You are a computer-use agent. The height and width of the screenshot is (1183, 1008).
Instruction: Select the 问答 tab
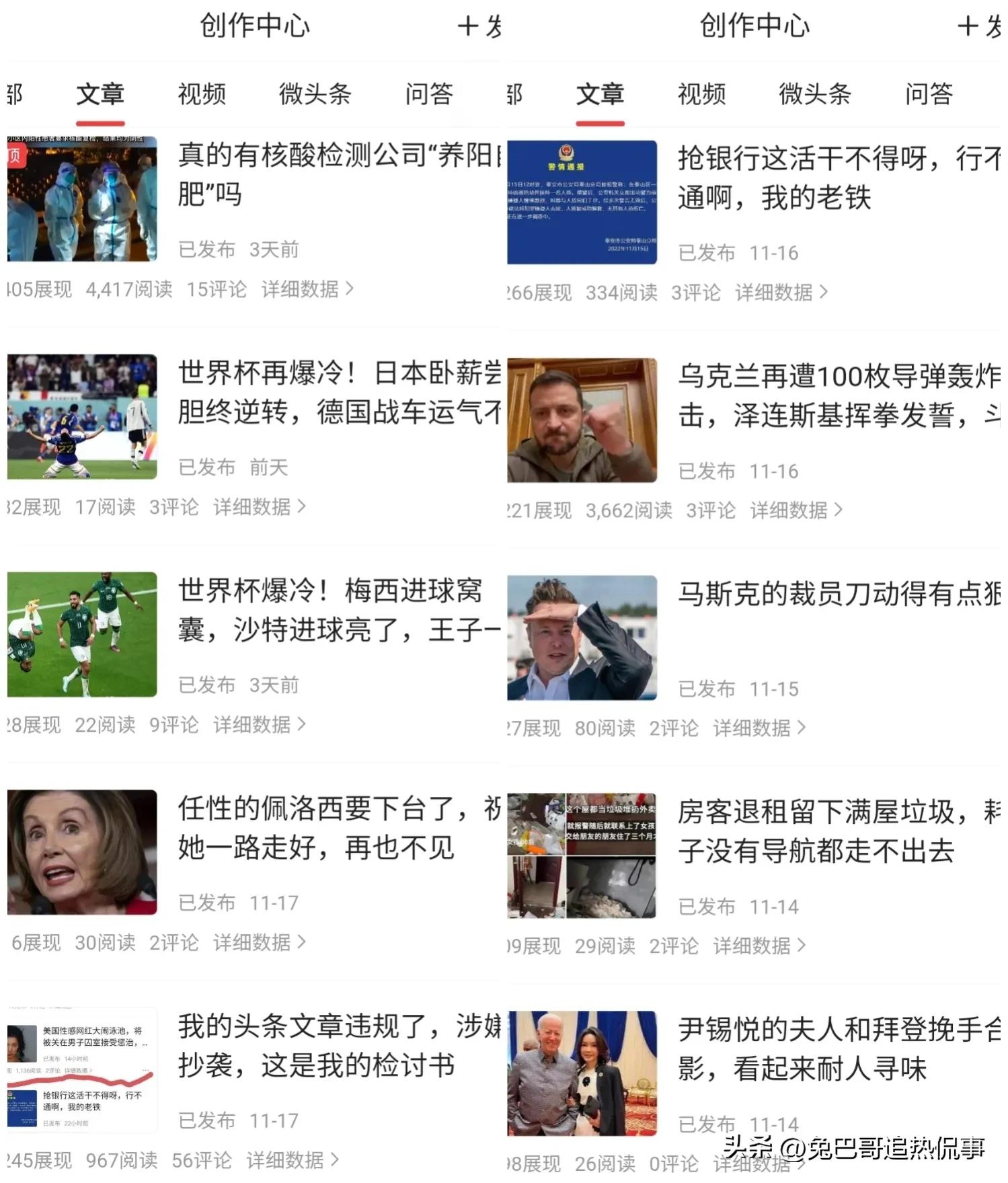[428, 95]
